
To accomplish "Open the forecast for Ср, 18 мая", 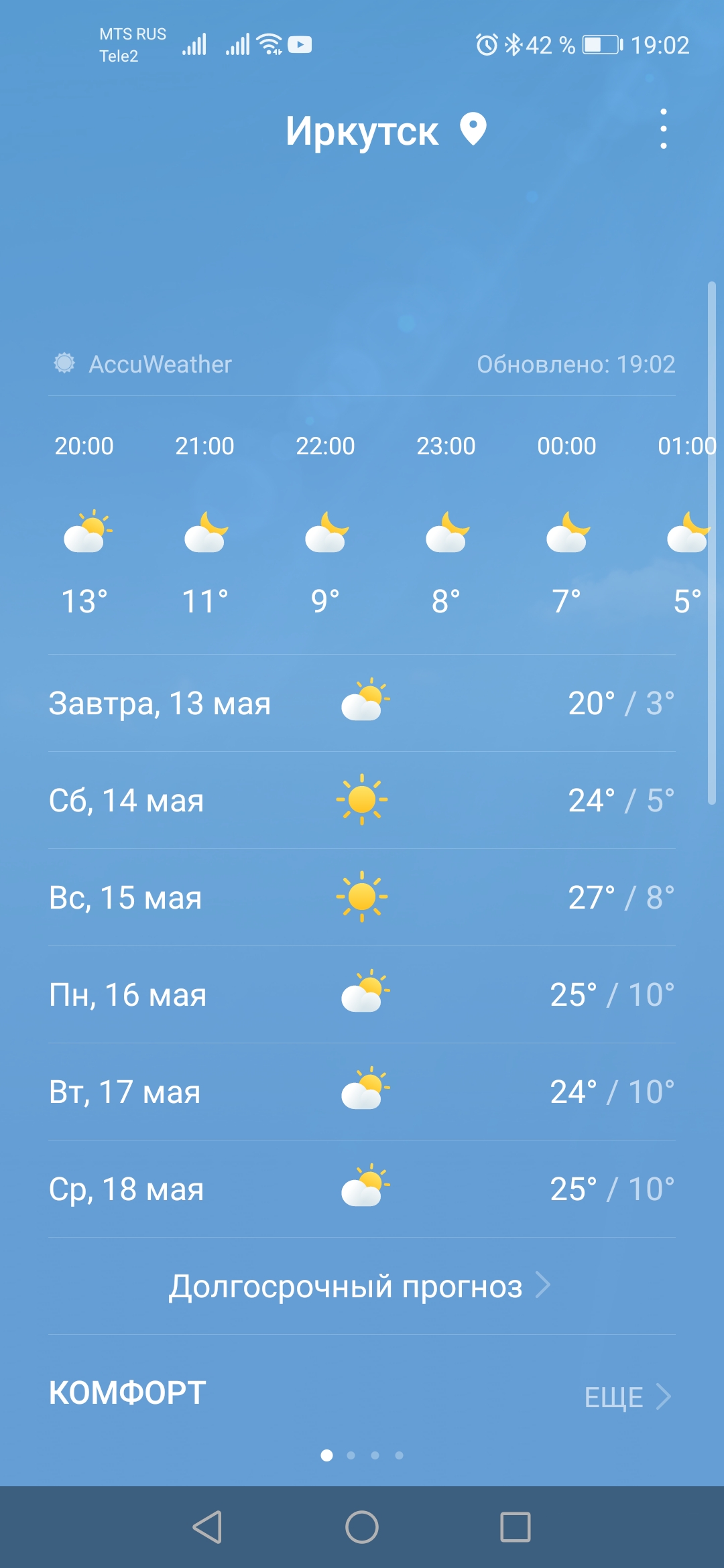I will click(362, 1189).
